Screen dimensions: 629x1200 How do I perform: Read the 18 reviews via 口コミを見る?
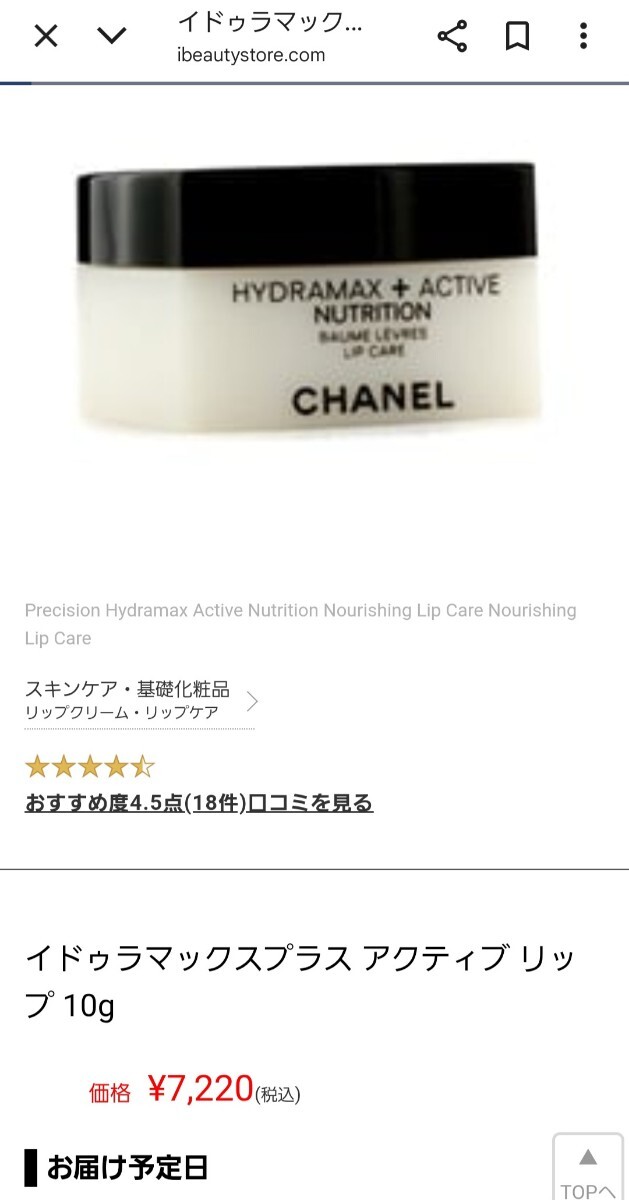point(199,803)
